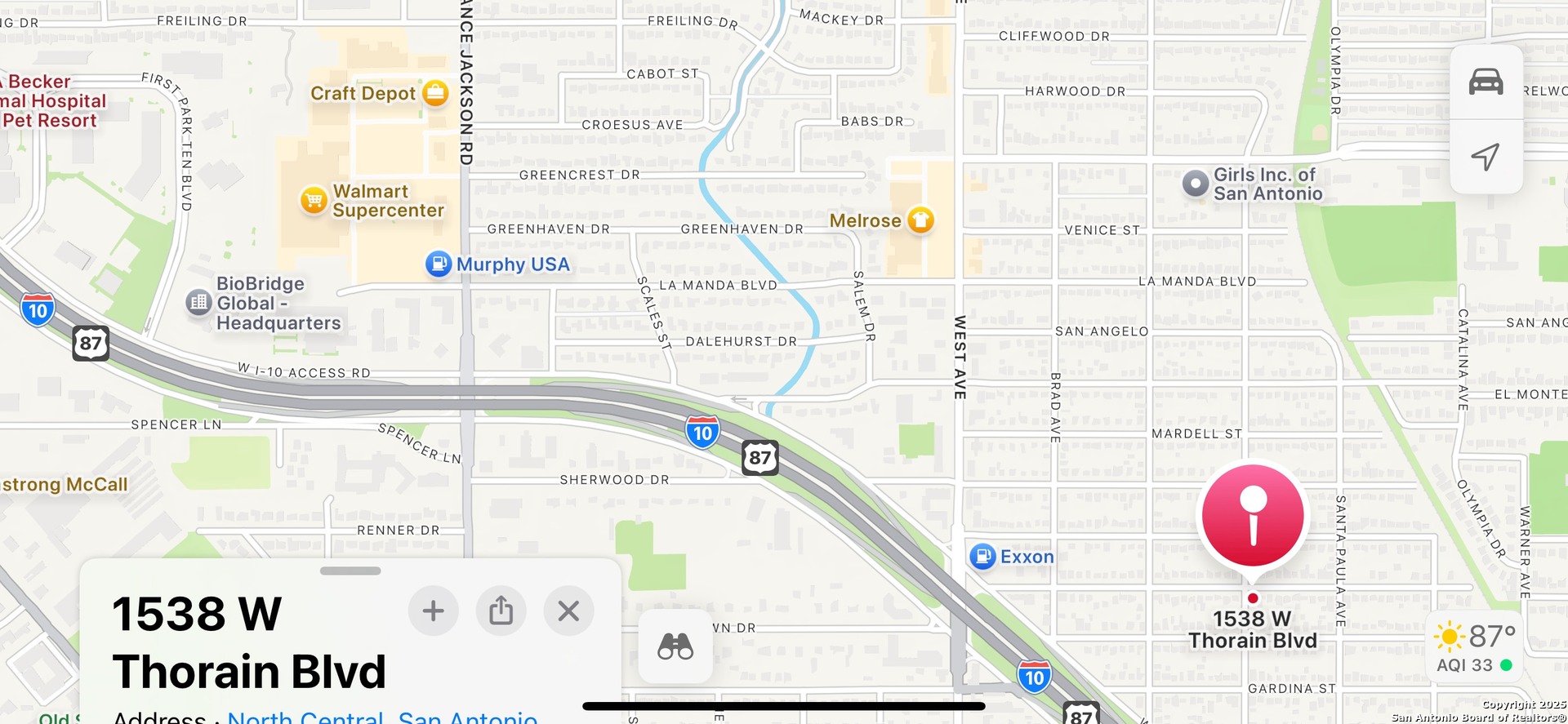Tap the place card grabber handle
Viewport: 1568px width, 724px height.
[x=350, y=571]
